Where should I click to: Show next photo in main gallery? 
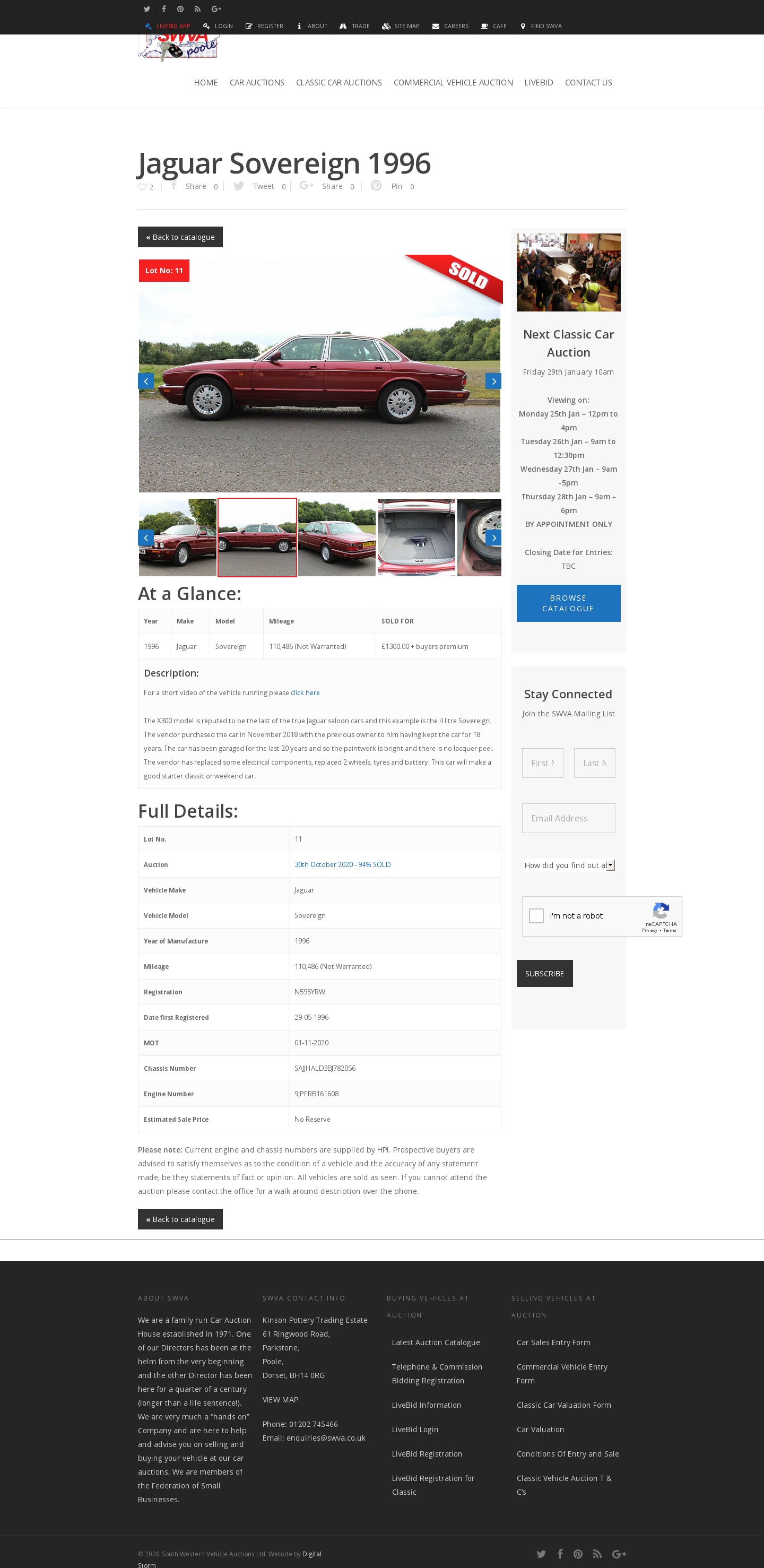[493, 382]
